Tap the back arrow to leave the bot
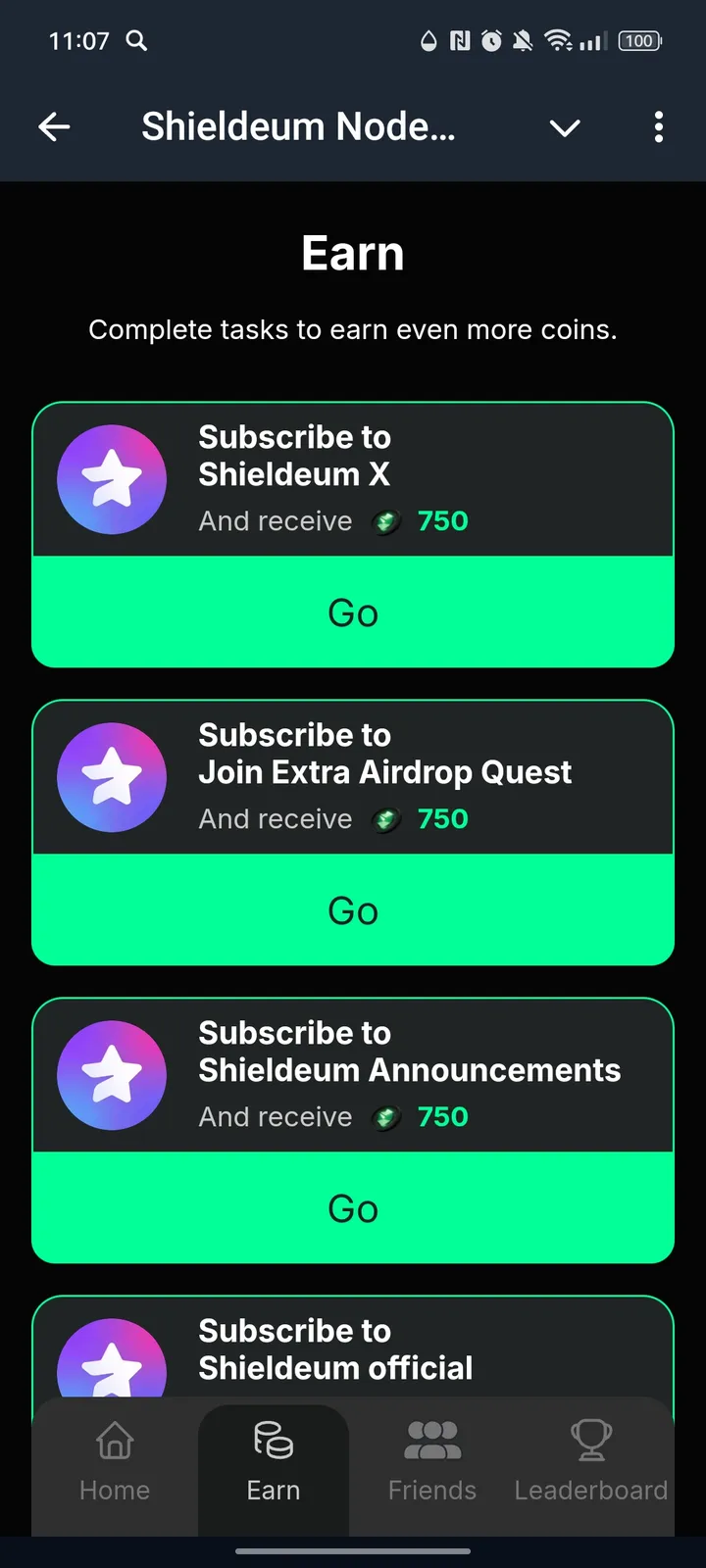The height and width of the screenshot is (1568, 706). pyautogui.click(x=54, y=126)
